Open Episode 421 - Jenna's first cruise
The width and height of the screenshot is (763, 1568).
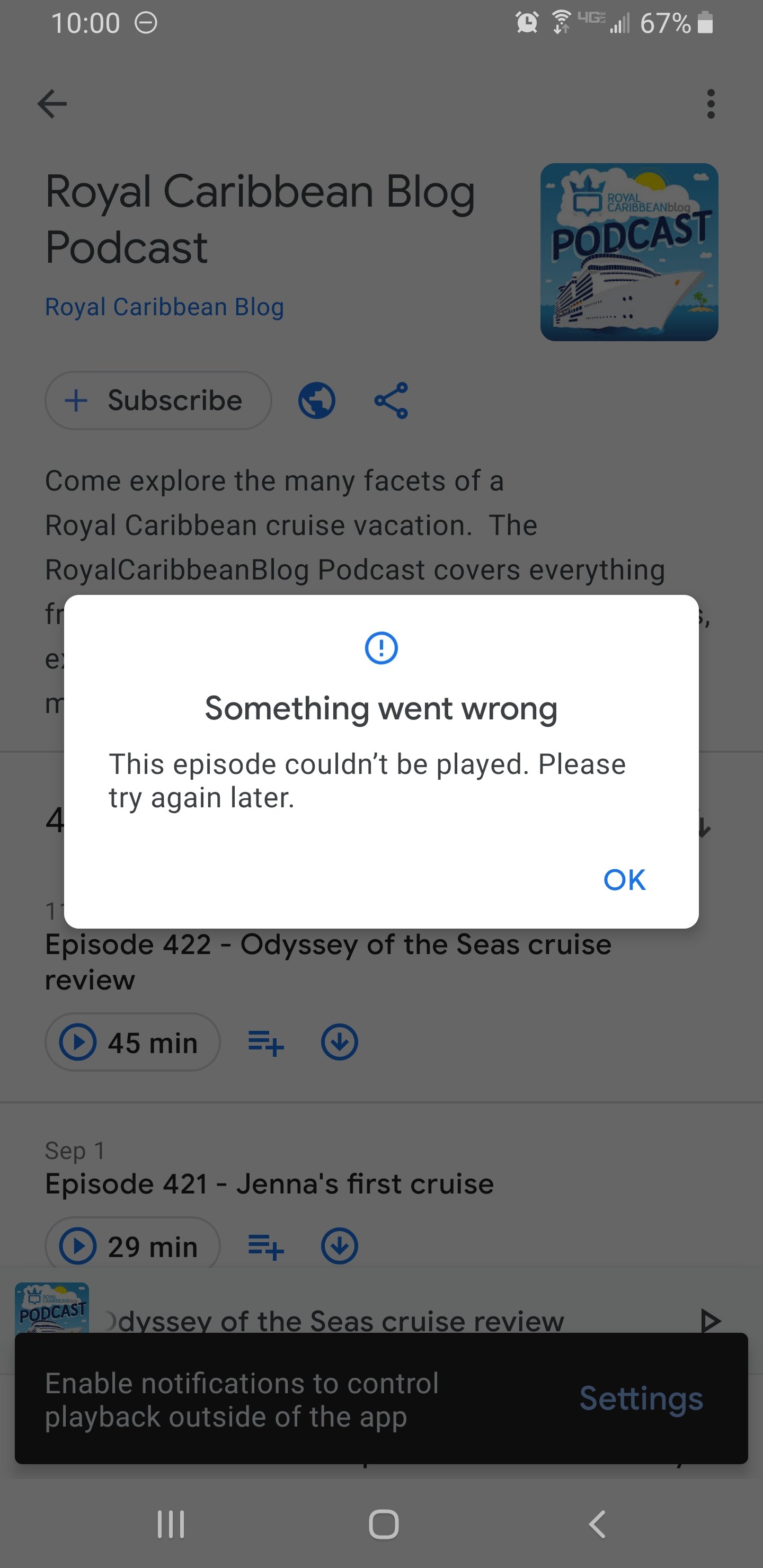pyautogui.click(x=269, y=1184)
